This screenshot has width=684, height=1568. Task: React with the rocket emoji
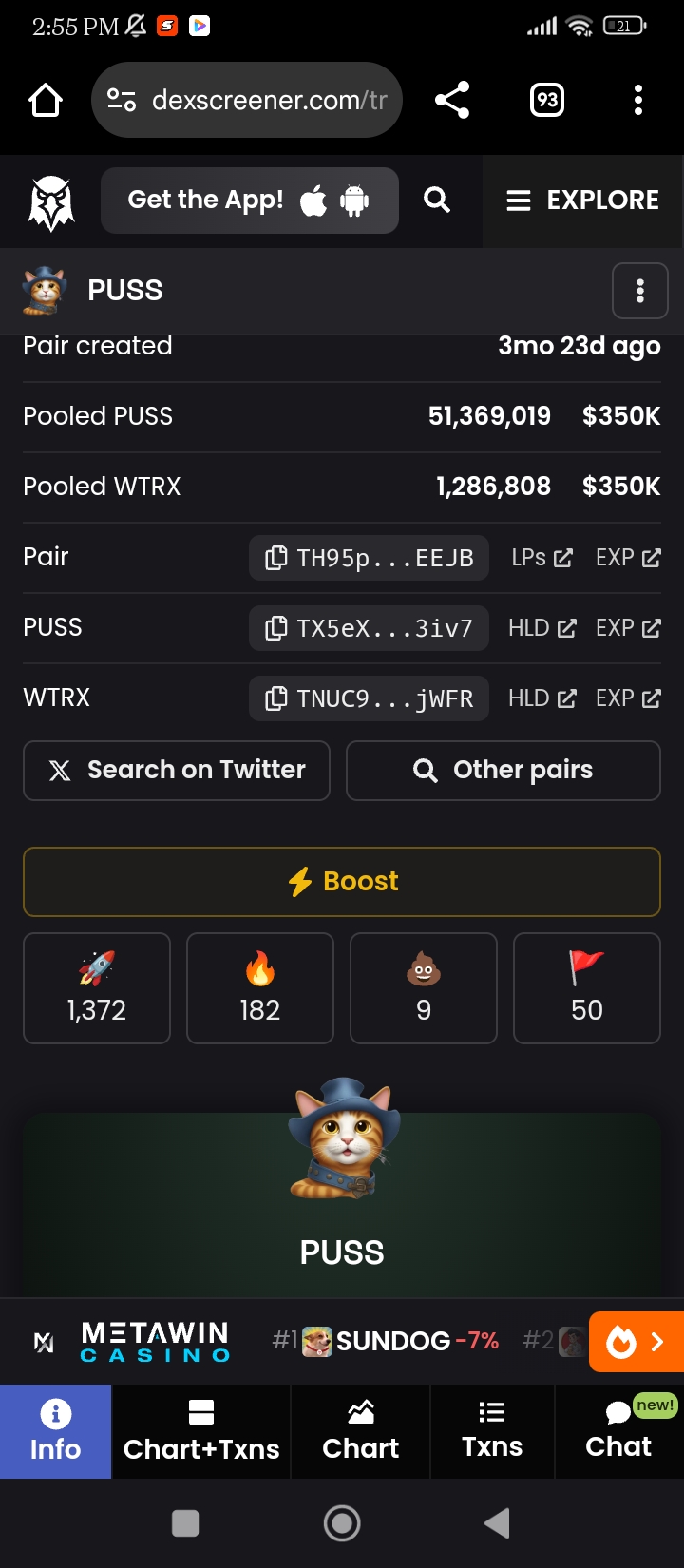pyautogui.click(x=97, y=988)
